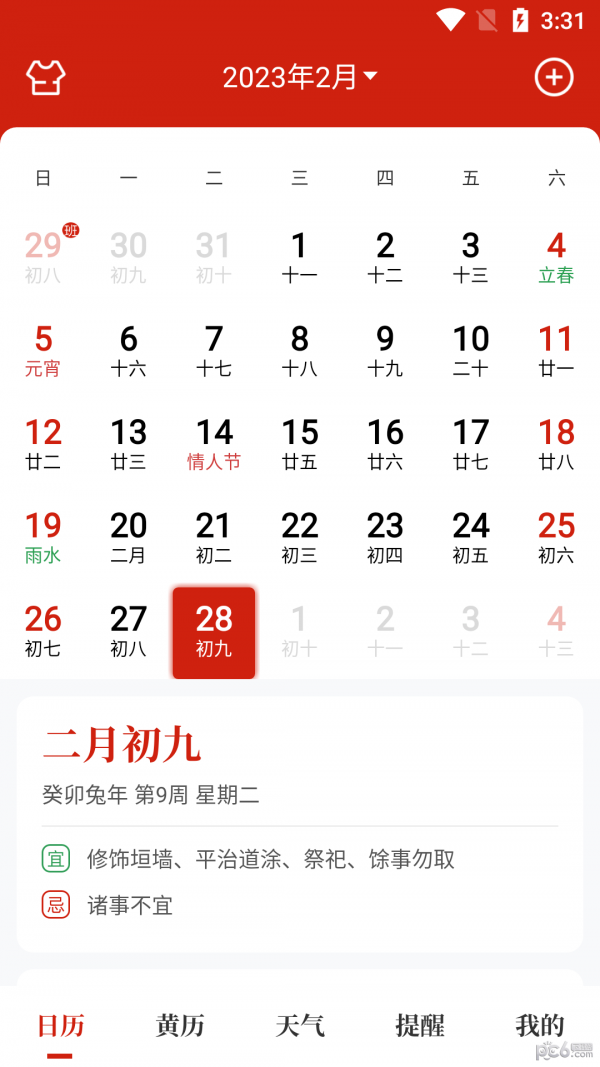Add a new event with plus icon
The height and width of the screenshot is (1067, 600).
pyautogui.click(x=554, y=77)
